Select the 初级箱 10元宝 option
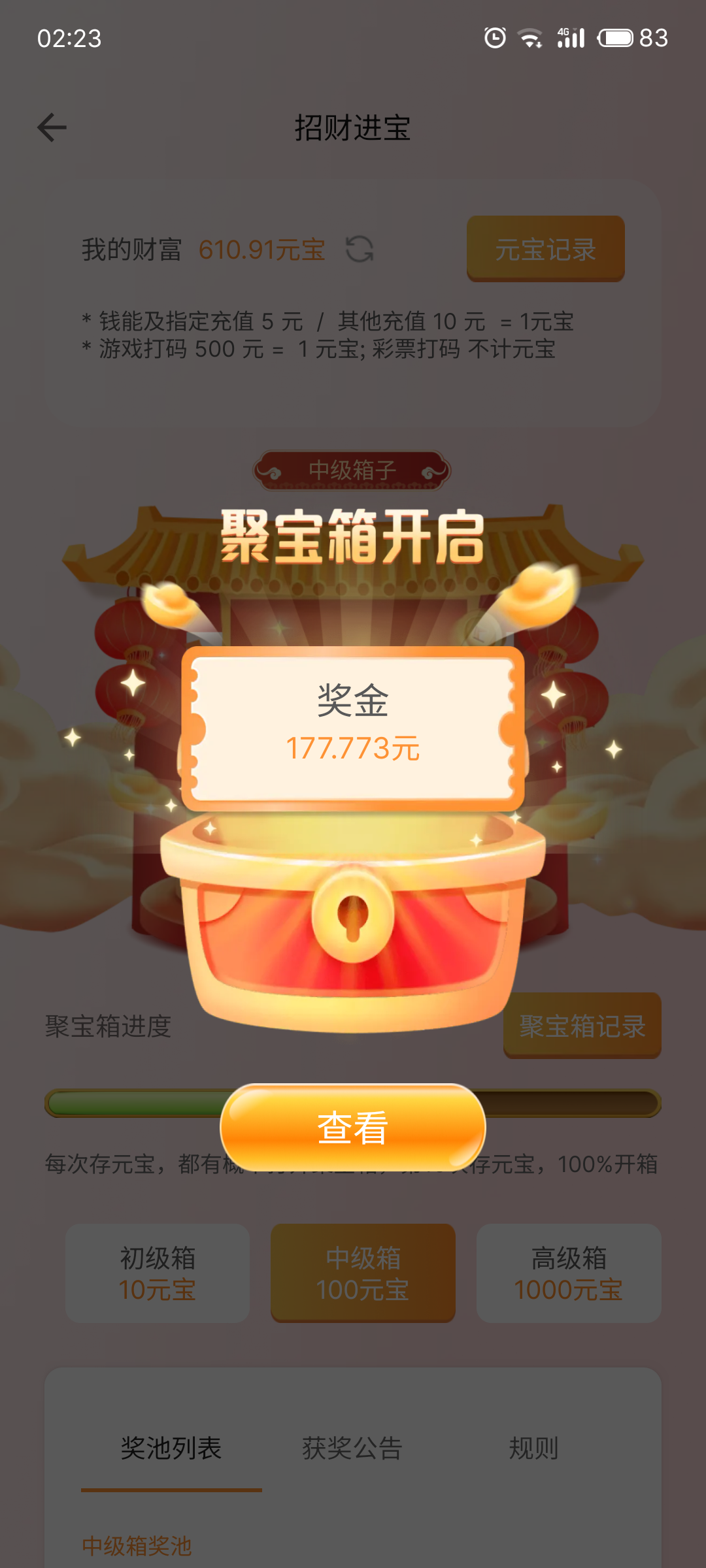 tap(158, 1273)
